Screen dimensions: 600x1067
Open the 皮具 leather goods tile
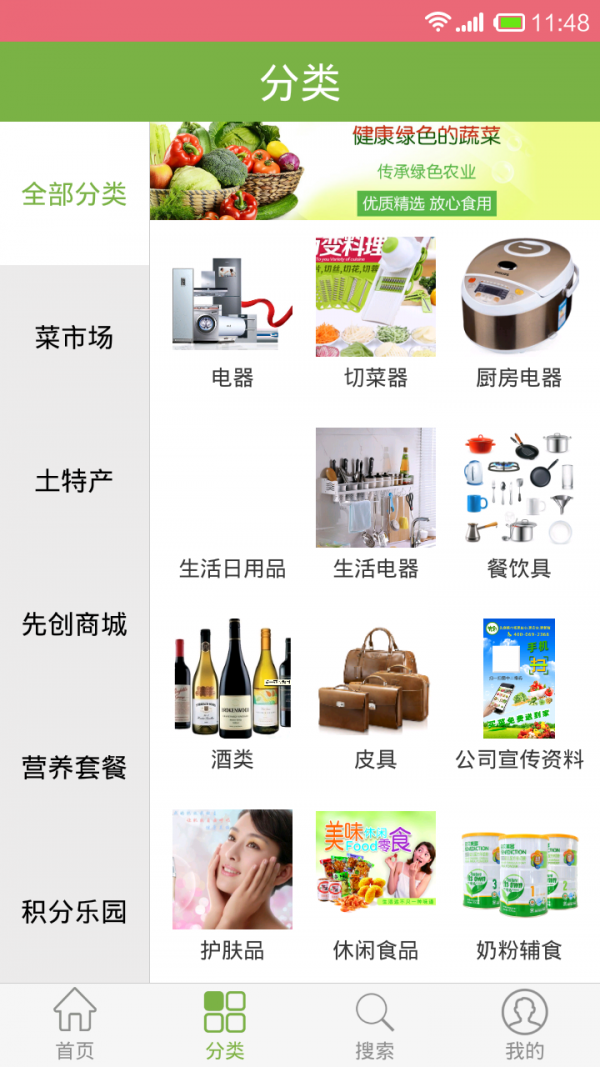375,690
